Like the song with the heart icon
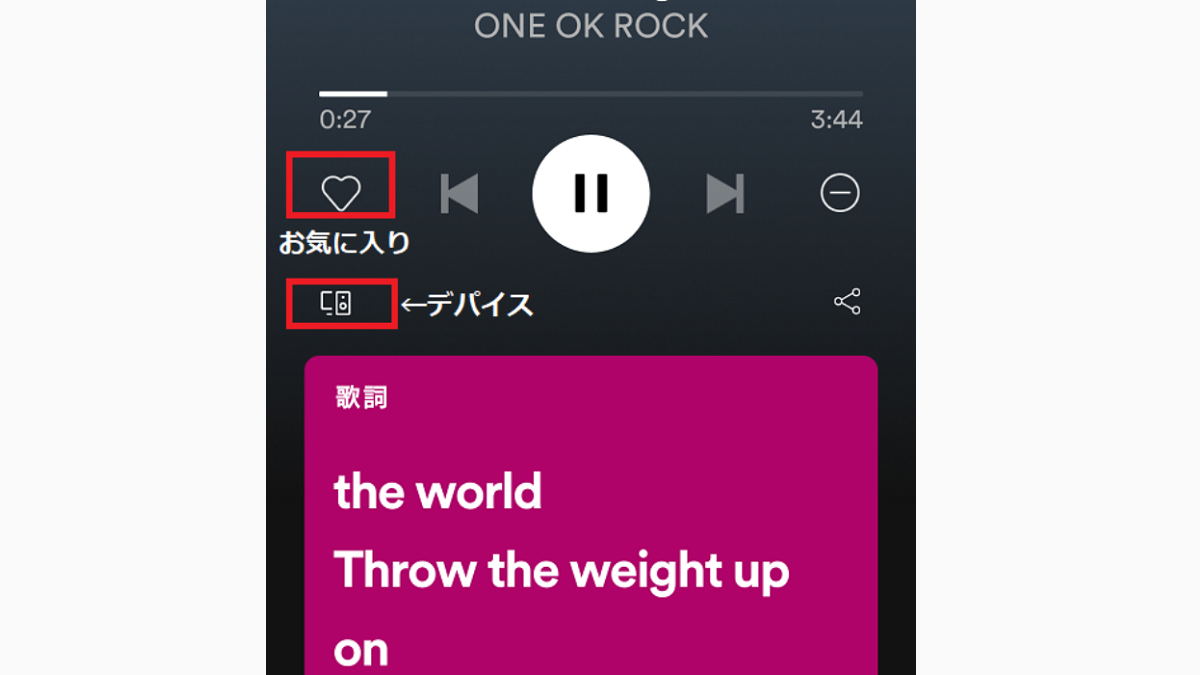Screen dimensions: 1200x675 (340, 192)
